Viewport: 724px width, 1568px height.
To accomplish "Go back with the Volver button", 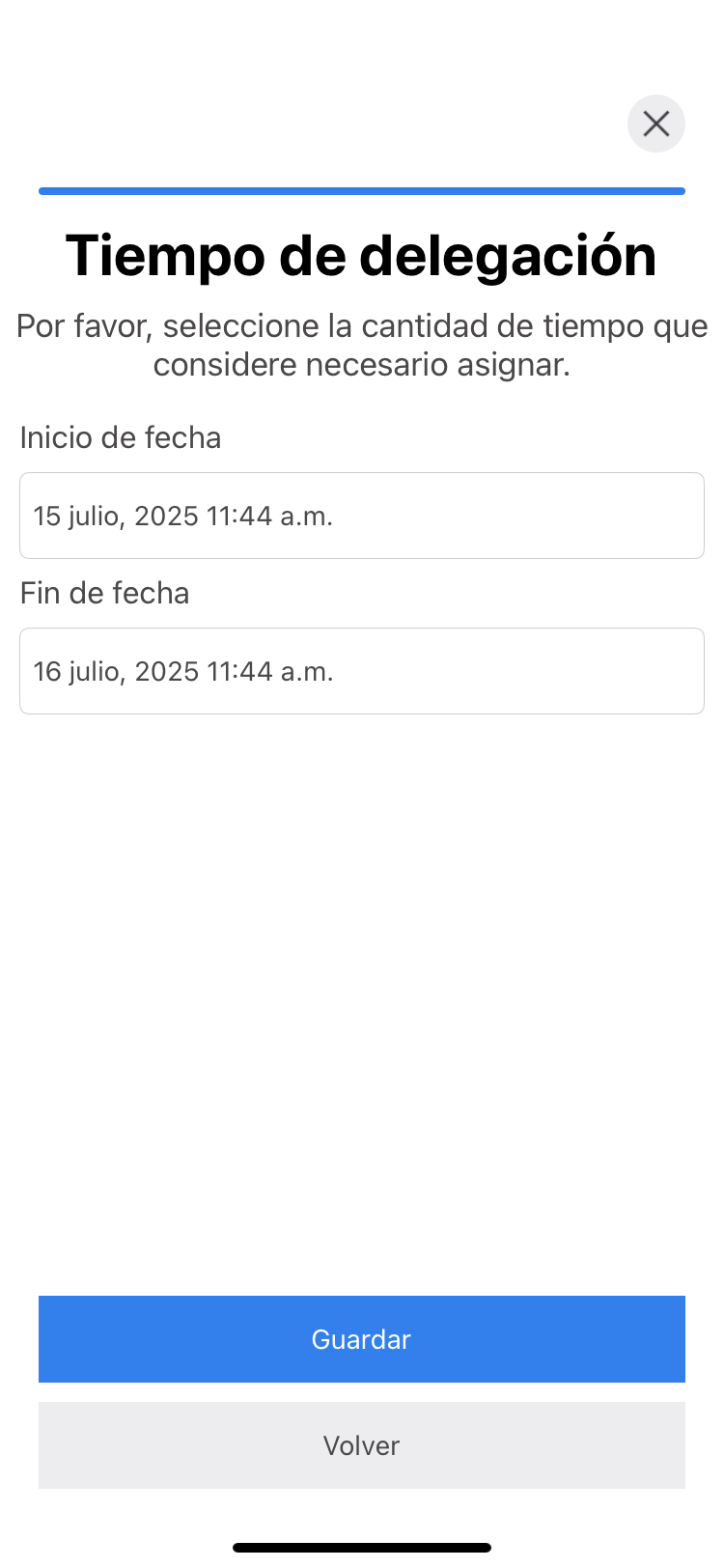I will (362, 1445).
